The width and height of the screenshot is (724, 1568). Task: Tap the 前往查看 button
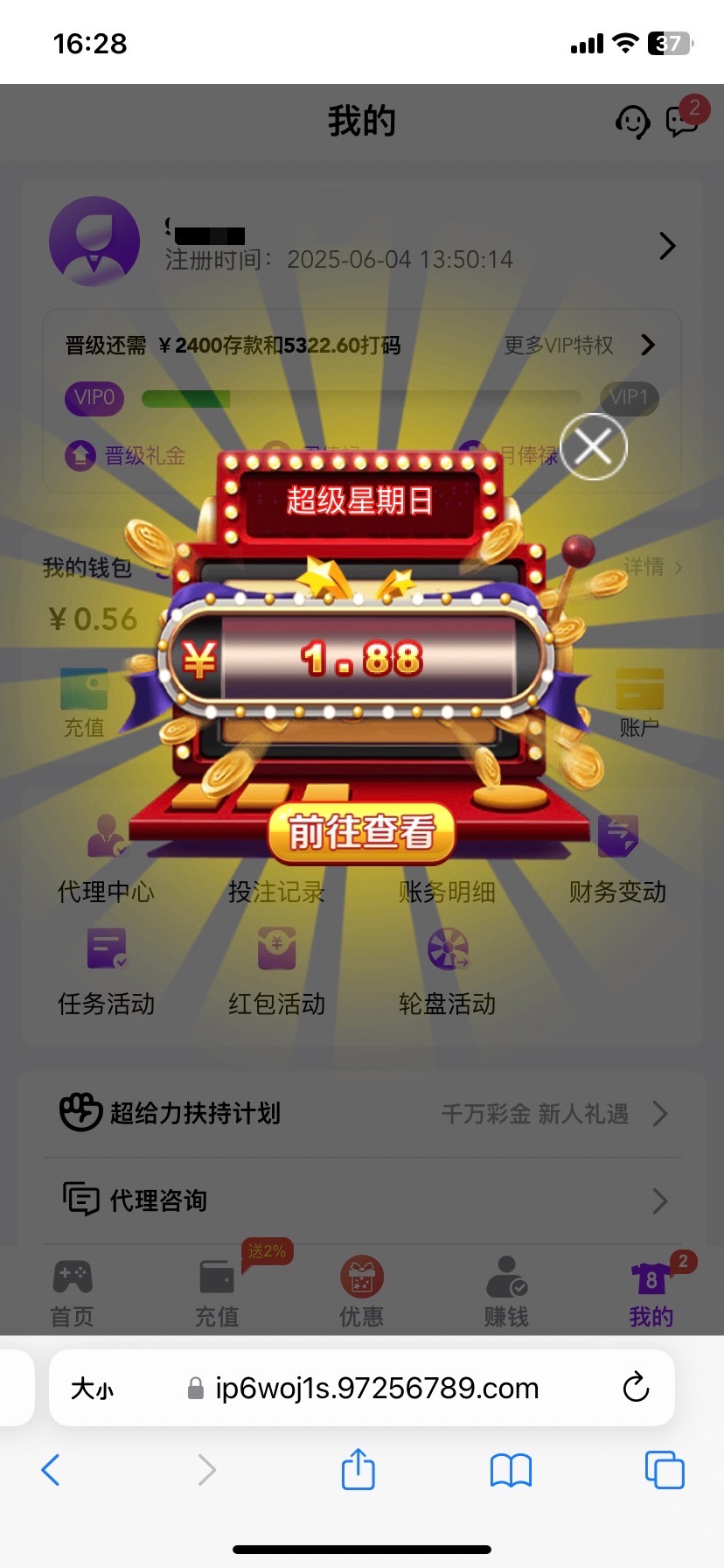point(361,832)
